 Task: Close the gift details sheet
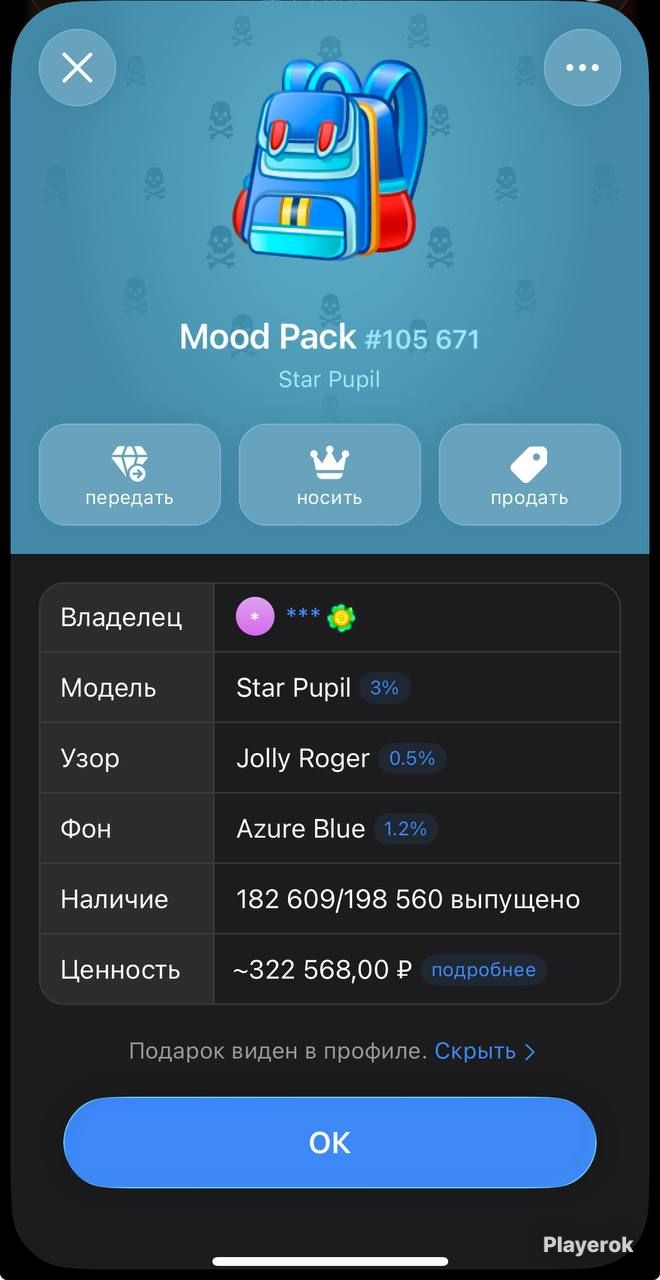click(x=77, y=68)
